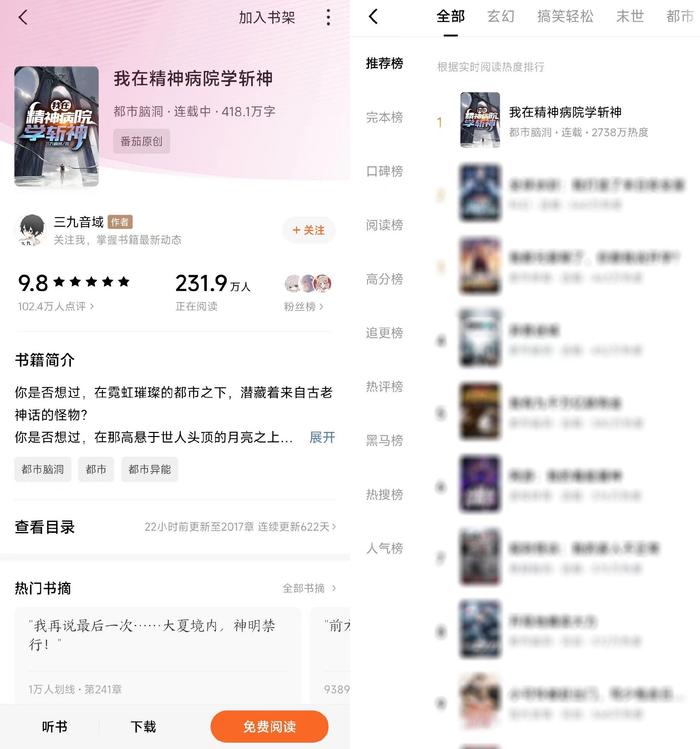Tap the 听书 listen button

(x=55, y=727)
